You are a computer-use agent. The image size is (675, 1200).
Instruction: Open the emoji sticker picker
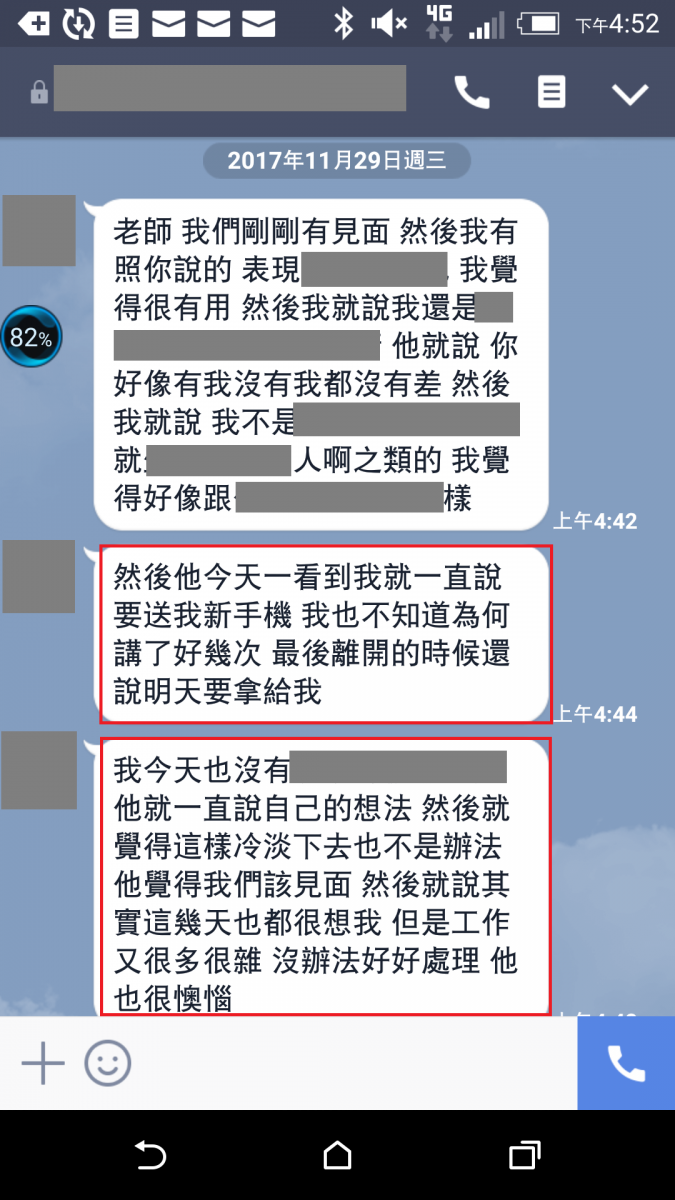(108, 1063)
